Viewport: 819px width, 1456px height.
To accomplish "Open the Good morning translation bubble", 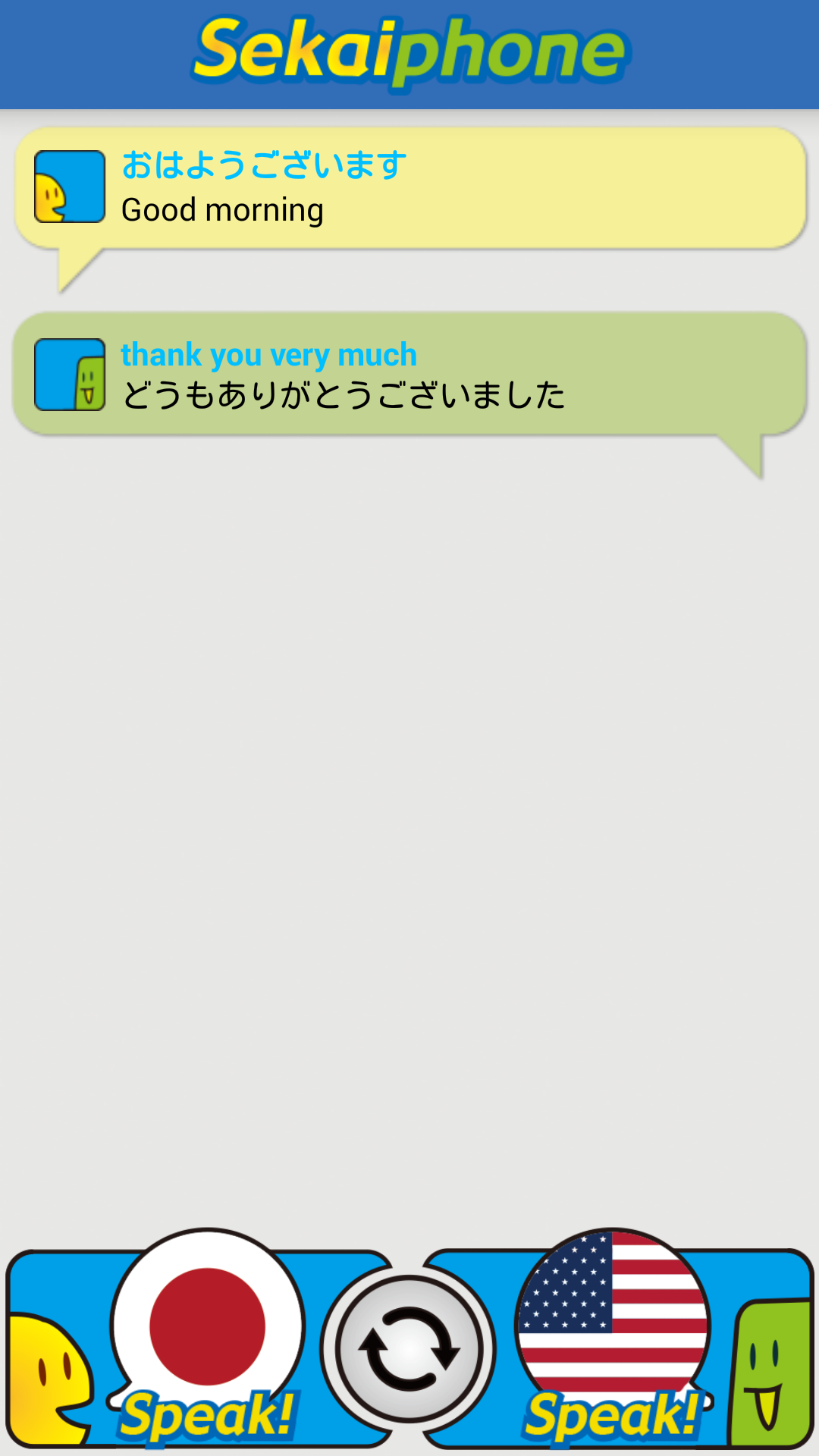I will 410,187.
